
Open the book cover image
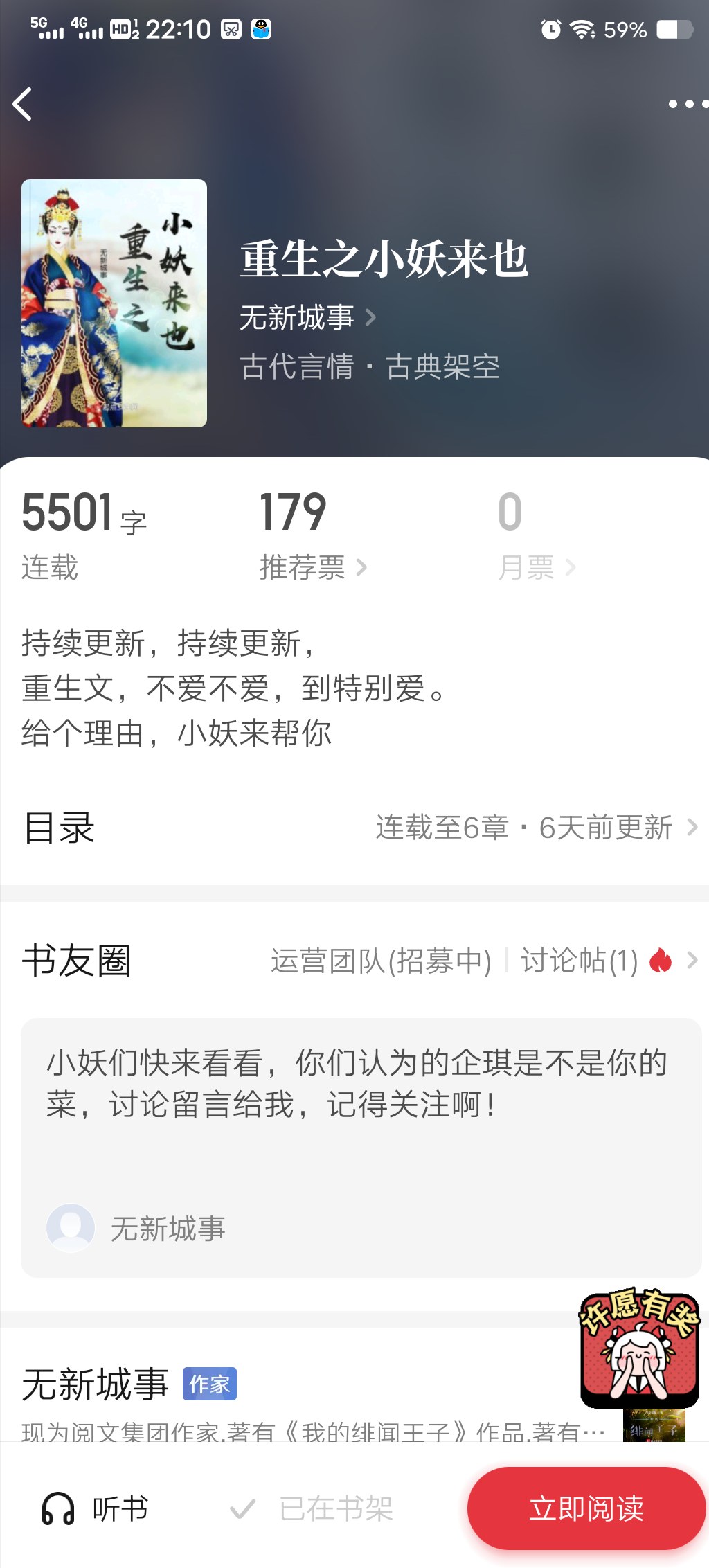114,303
